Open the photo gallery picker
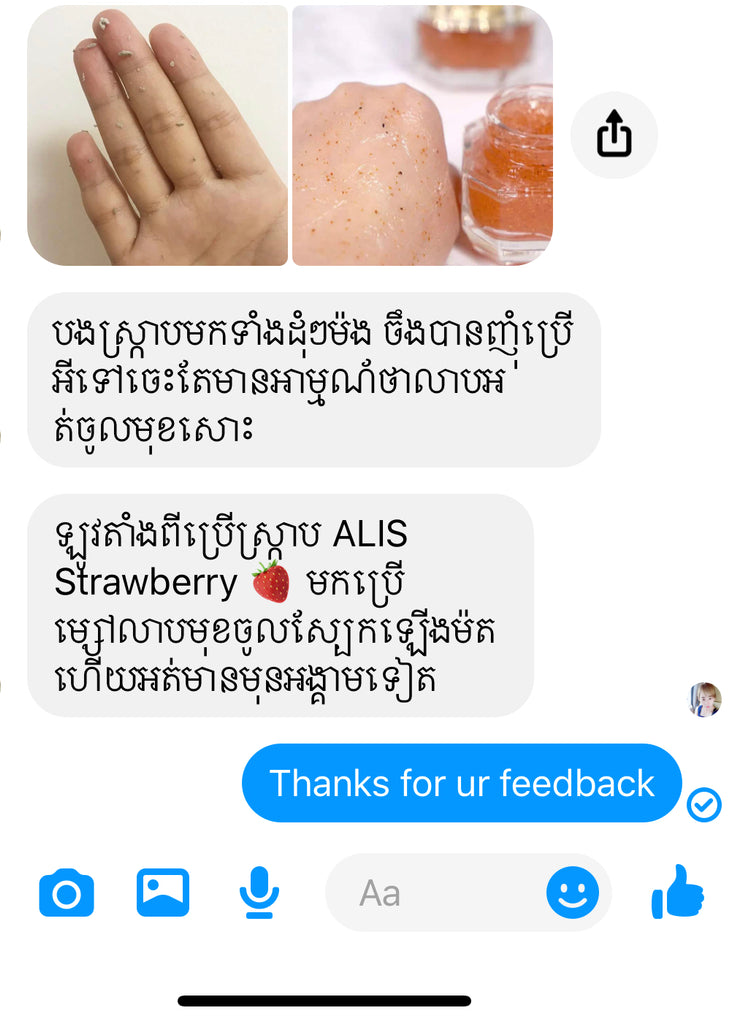The width and height of the screenshot is (735, 1024). pos(163,892)
